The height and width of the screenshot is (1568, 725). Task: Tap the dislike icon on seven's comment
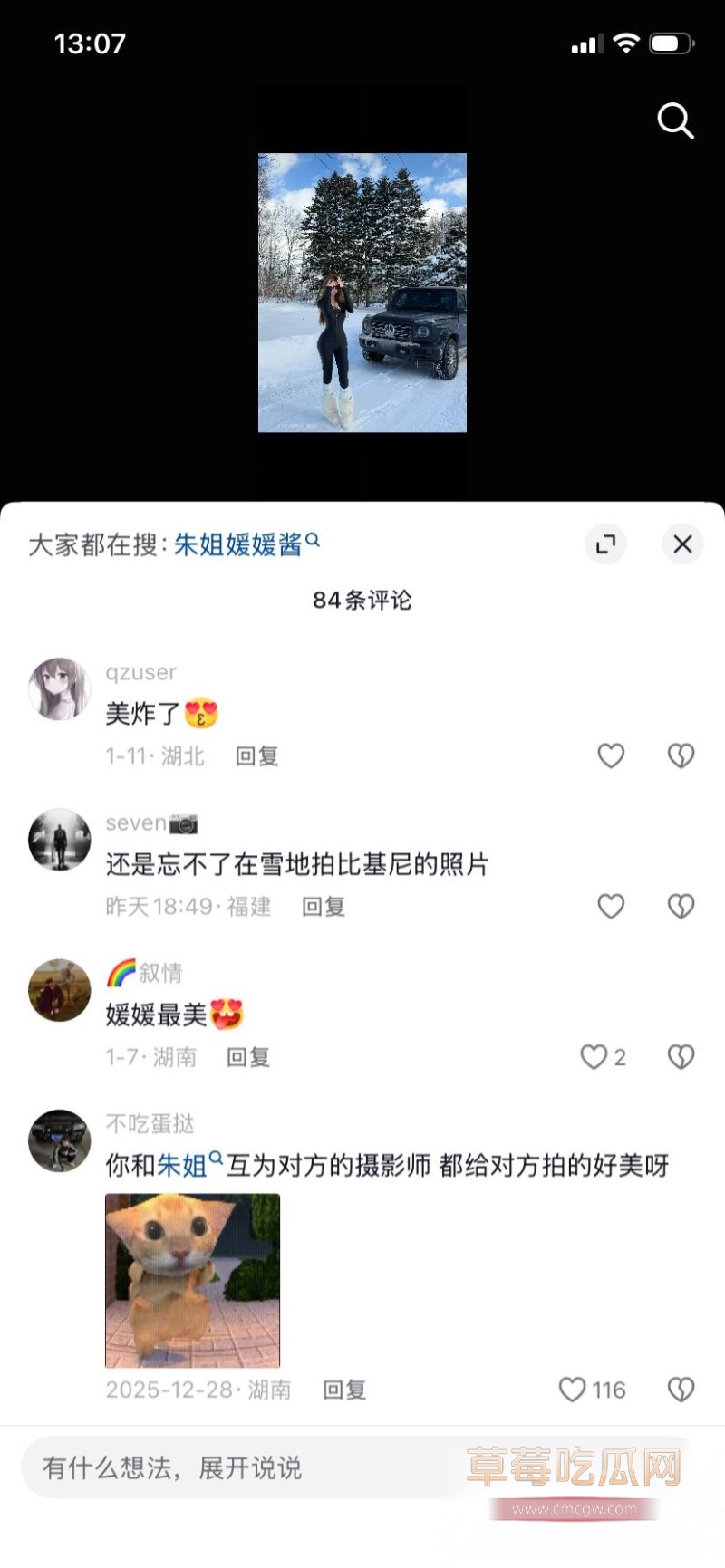(681, 907)
